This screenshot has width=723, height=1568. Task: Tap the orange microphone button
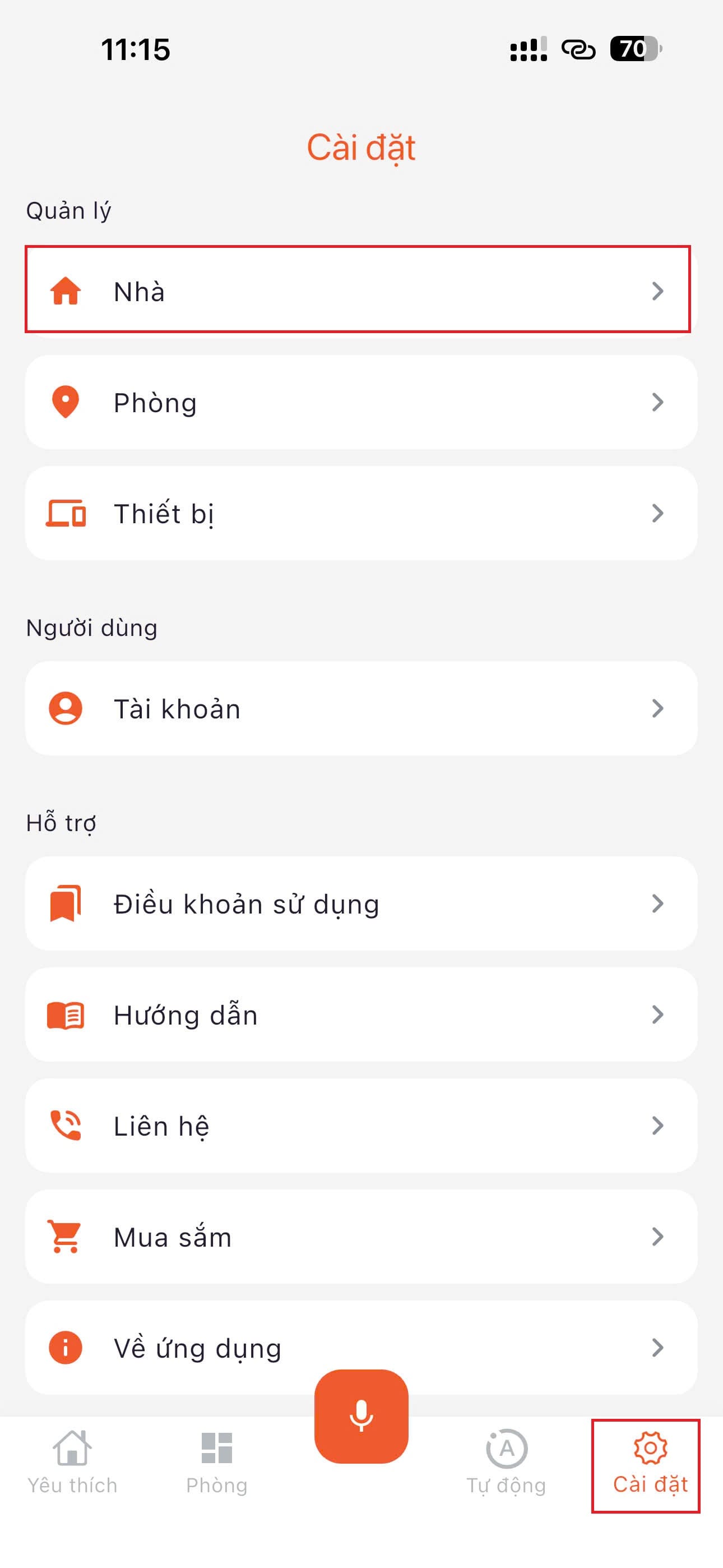tap(361, 1416)
